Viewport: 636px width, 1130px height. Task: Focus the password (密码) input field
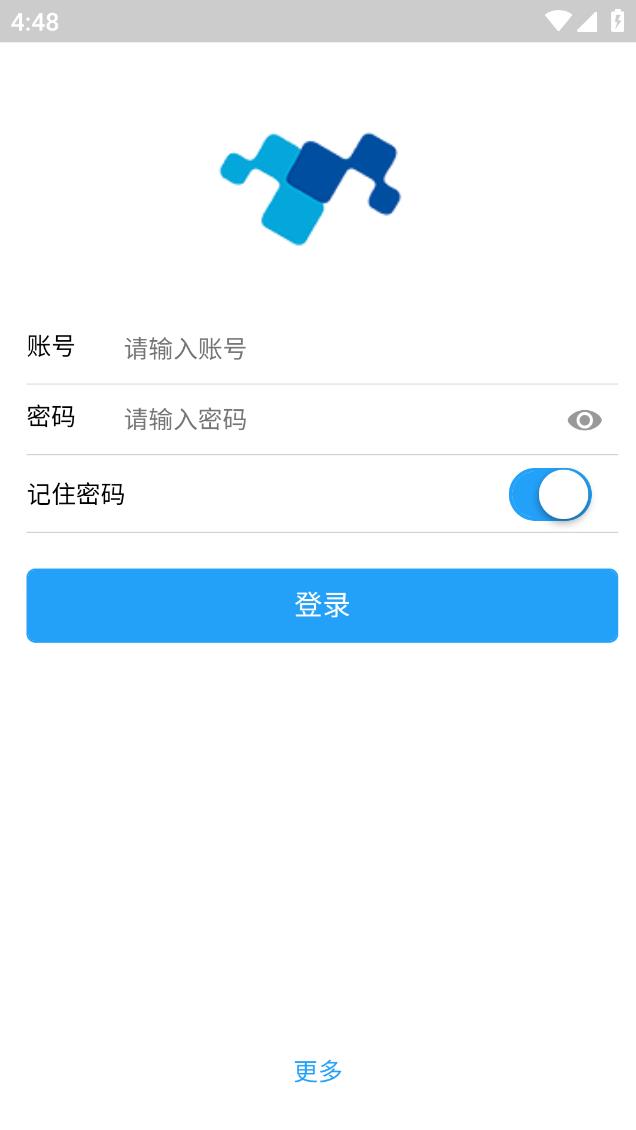(330, 420)
